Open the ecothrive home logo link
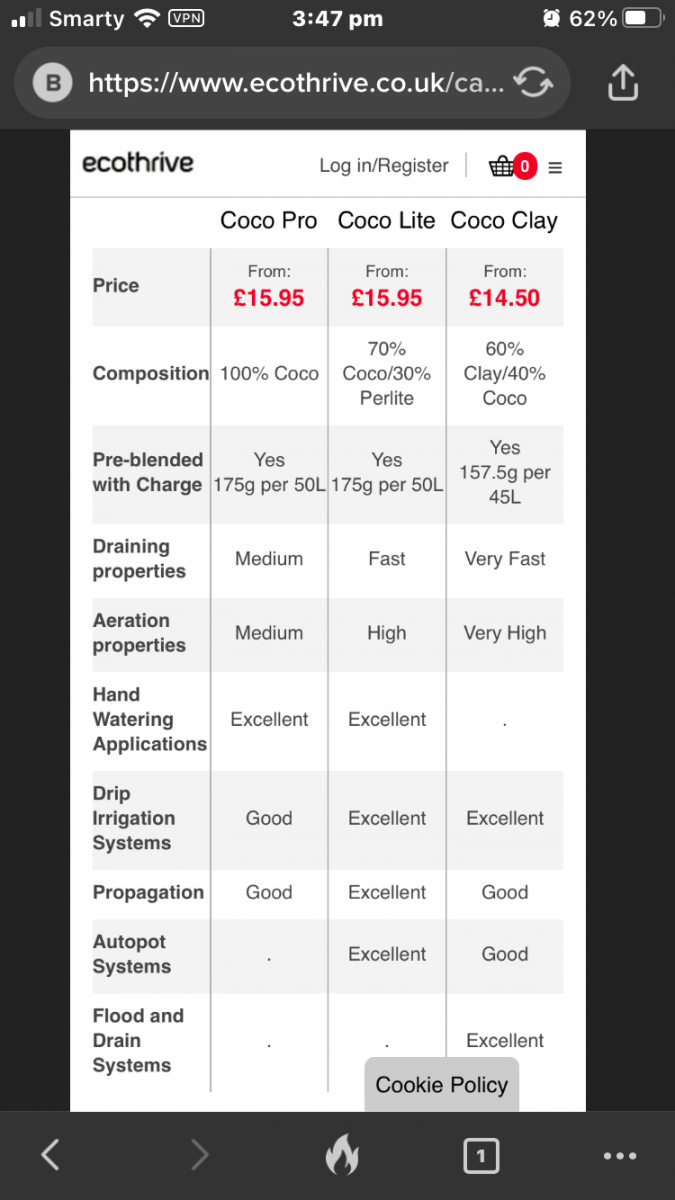The image size is (675, 1200). pos(138,164)
